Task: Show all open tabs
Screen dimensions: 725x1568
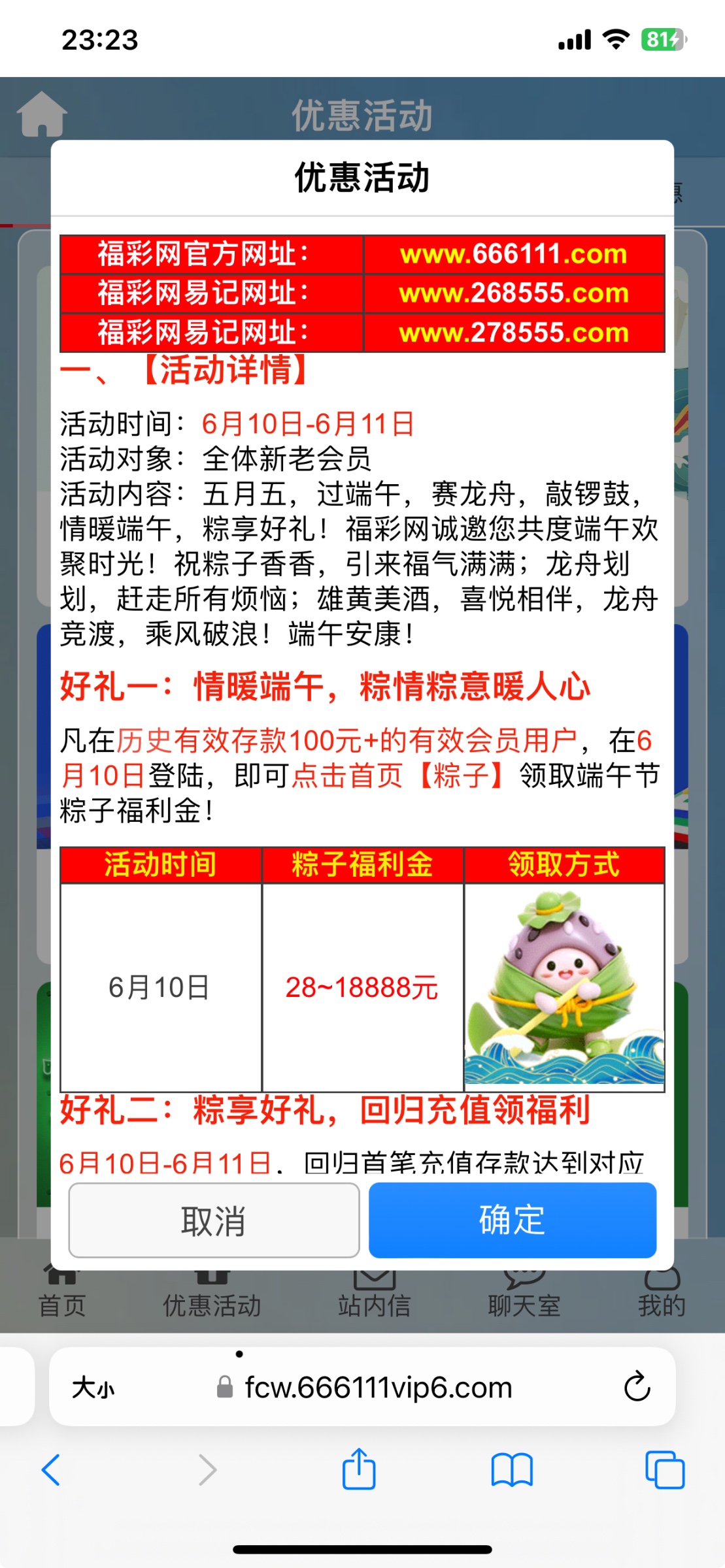Action: [x=664, y=1470]
